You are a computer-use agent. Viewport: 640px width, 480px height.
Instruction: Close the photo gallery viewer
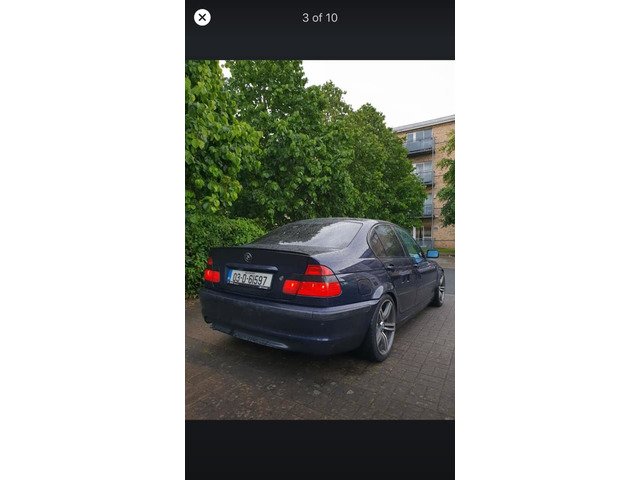click(x=202, y=17)
